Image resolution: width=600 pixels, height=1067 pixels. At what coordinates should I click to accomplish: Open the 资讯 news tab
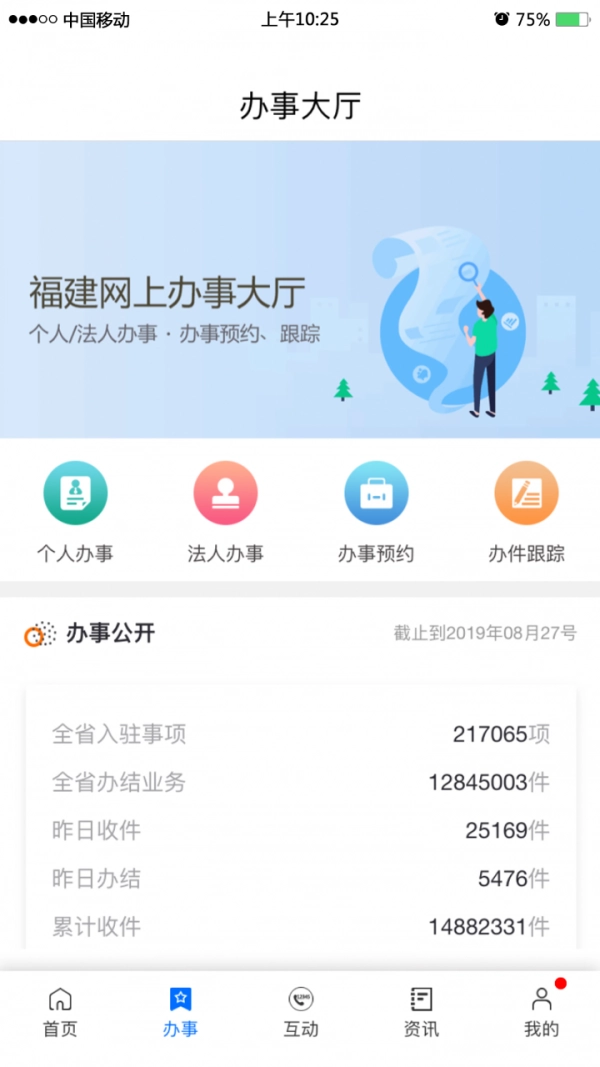(421, 1012)
